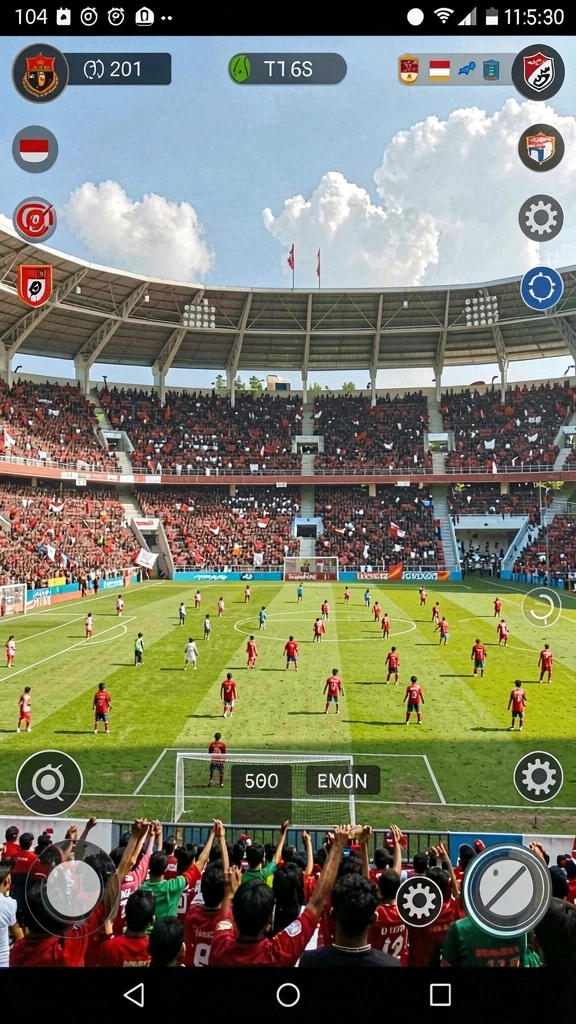Tap the EMON button

[344, 780]
